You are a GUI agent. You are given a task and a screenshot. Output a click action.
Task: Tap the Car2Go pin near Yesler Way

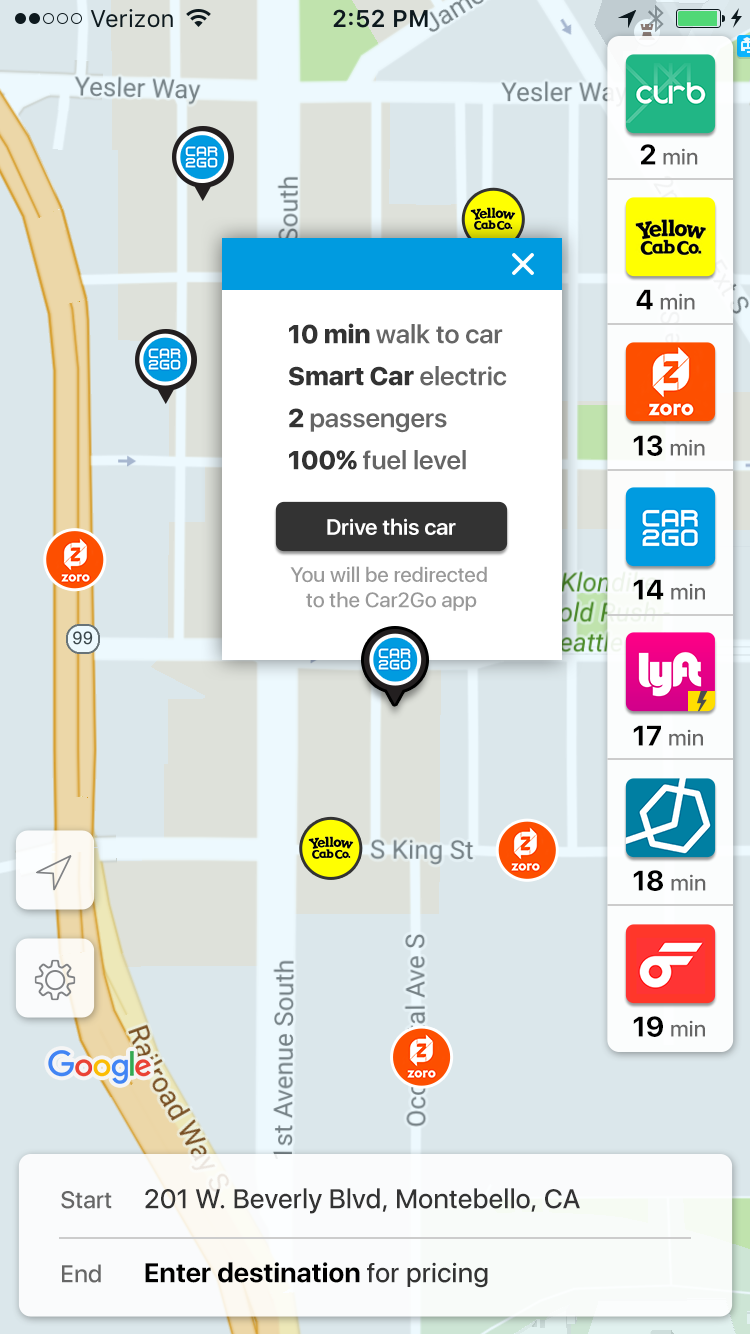point(202,158)
